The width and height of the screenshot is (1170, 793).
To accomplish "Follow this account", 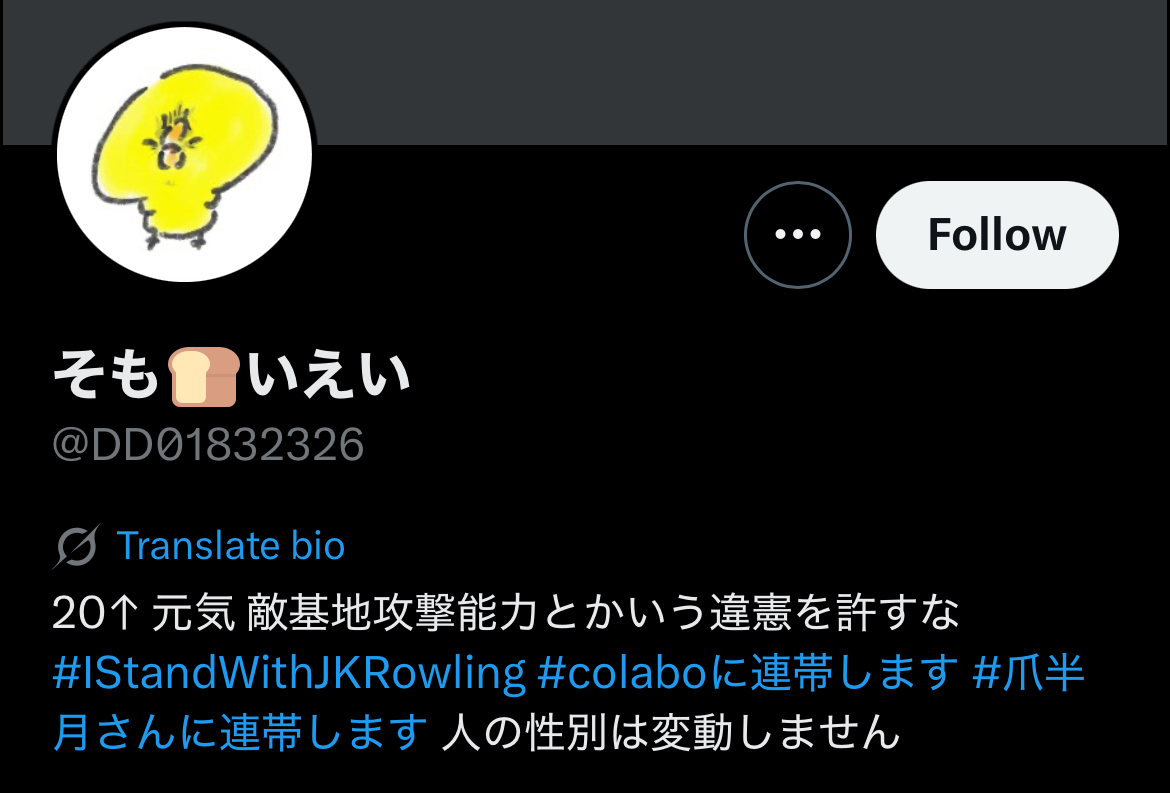I will 997,235.
